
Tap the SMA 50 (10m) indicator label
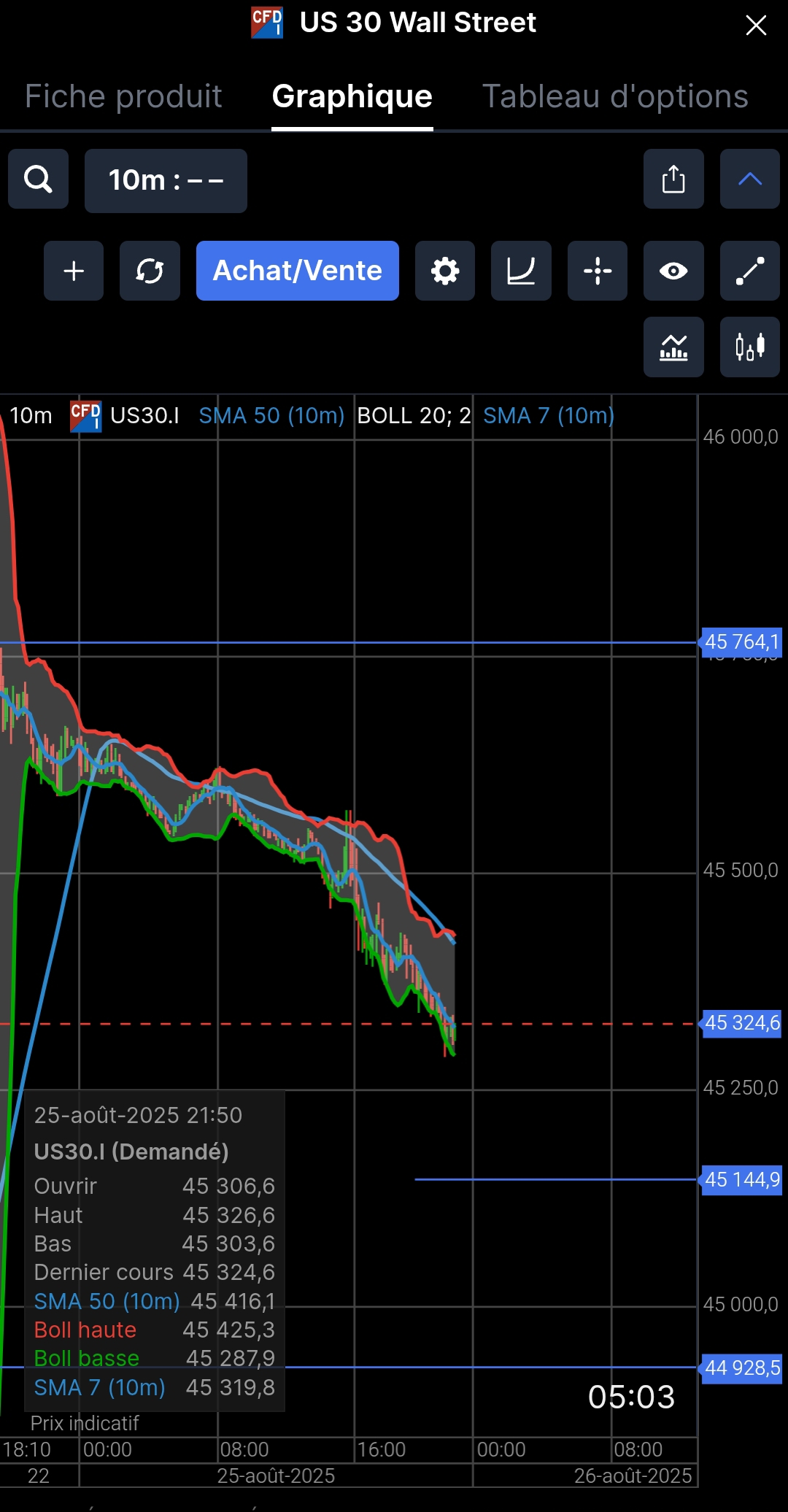point(271,415)
